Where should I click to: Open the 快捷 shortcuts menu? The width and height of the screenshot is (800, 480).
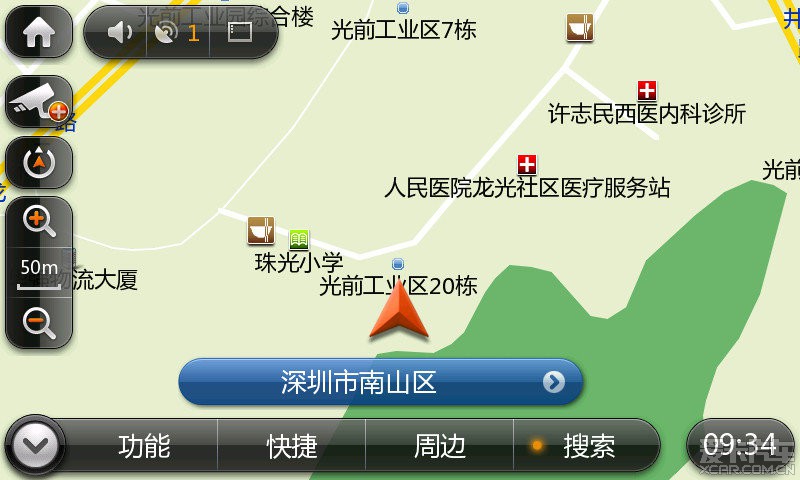[x=292, y=446]
